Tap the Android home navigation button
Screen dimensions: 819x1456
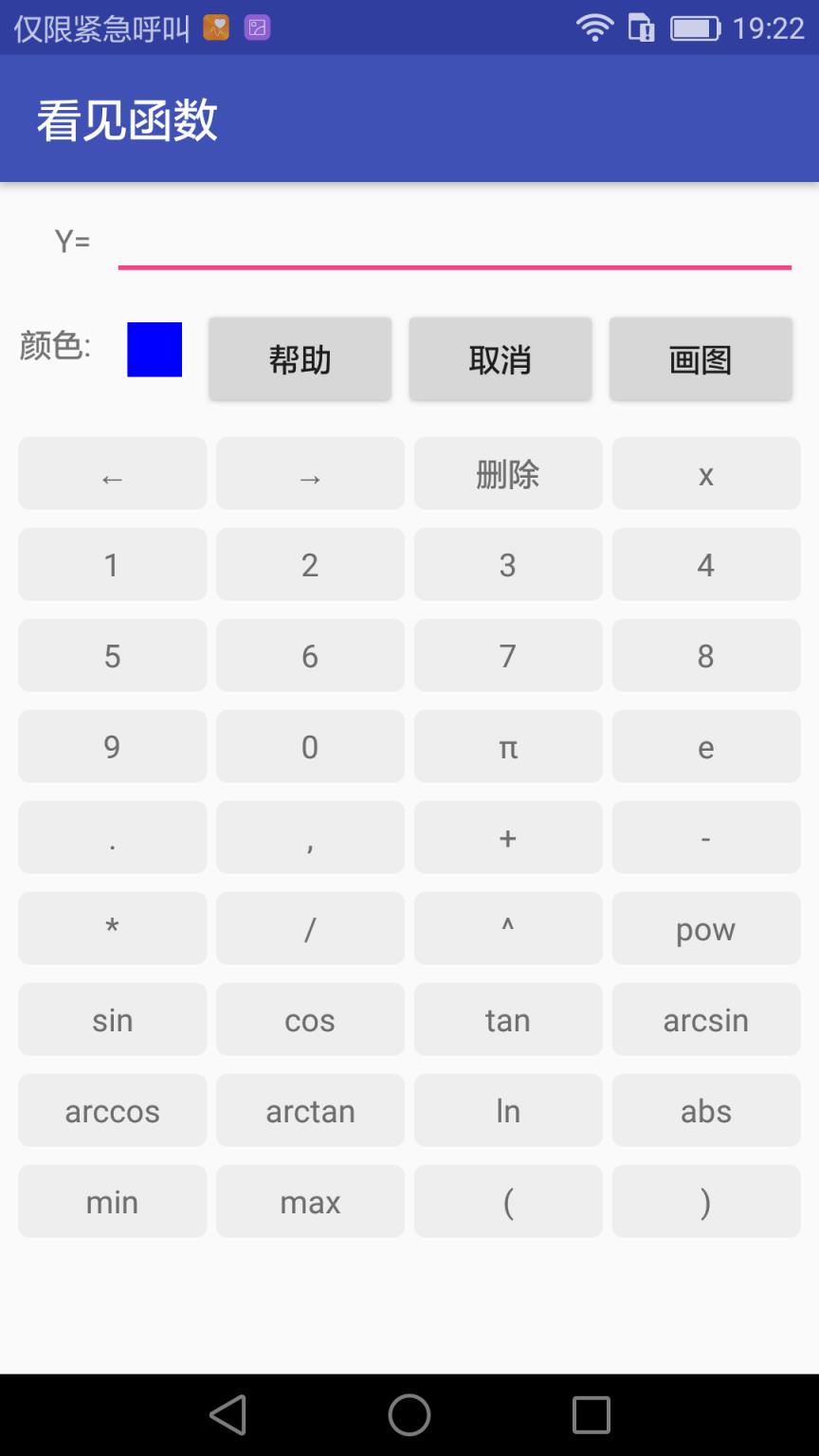409,1414
